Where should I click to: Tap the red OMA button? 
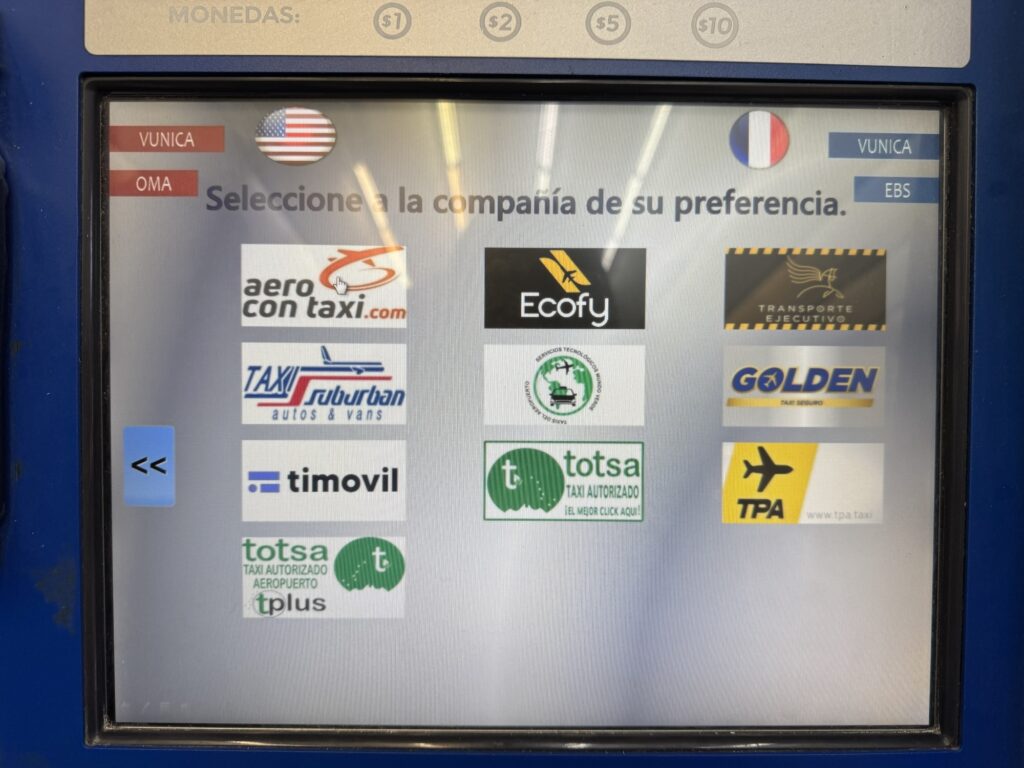[x=153, y=183]
